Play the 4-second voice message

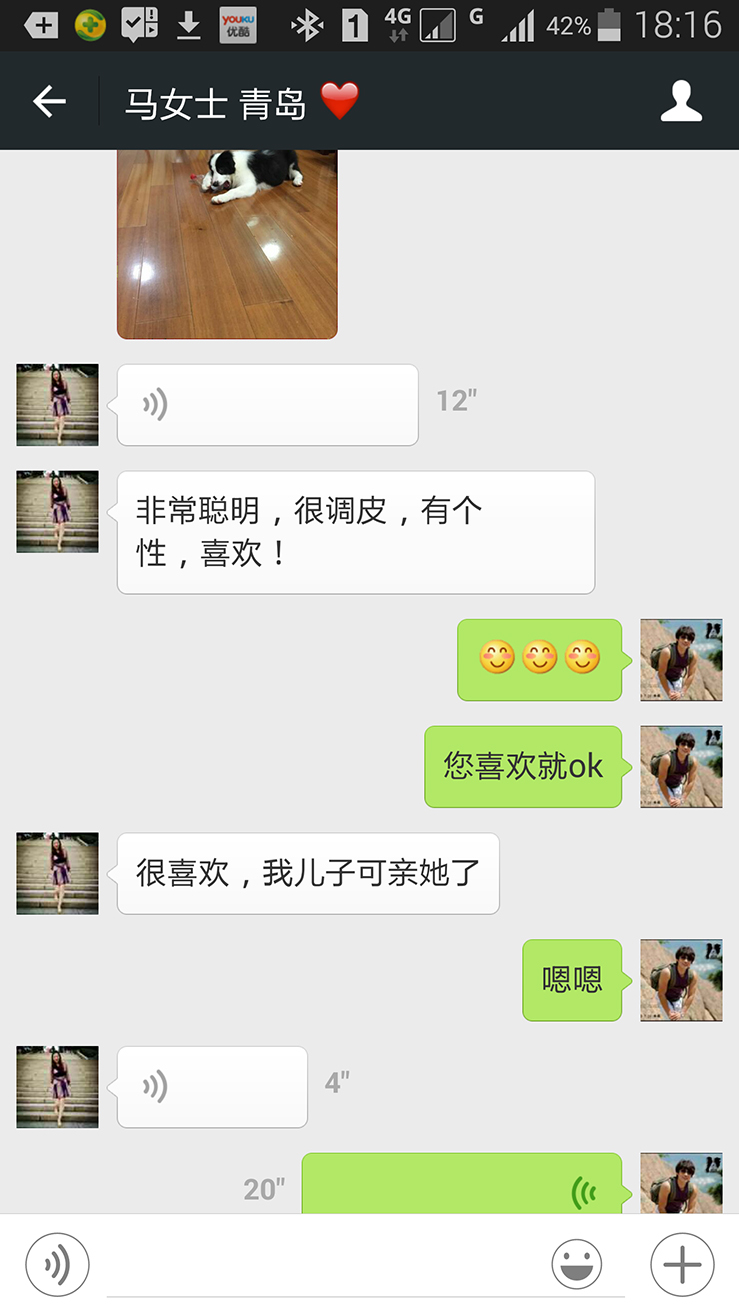[x=212, y=1087]
